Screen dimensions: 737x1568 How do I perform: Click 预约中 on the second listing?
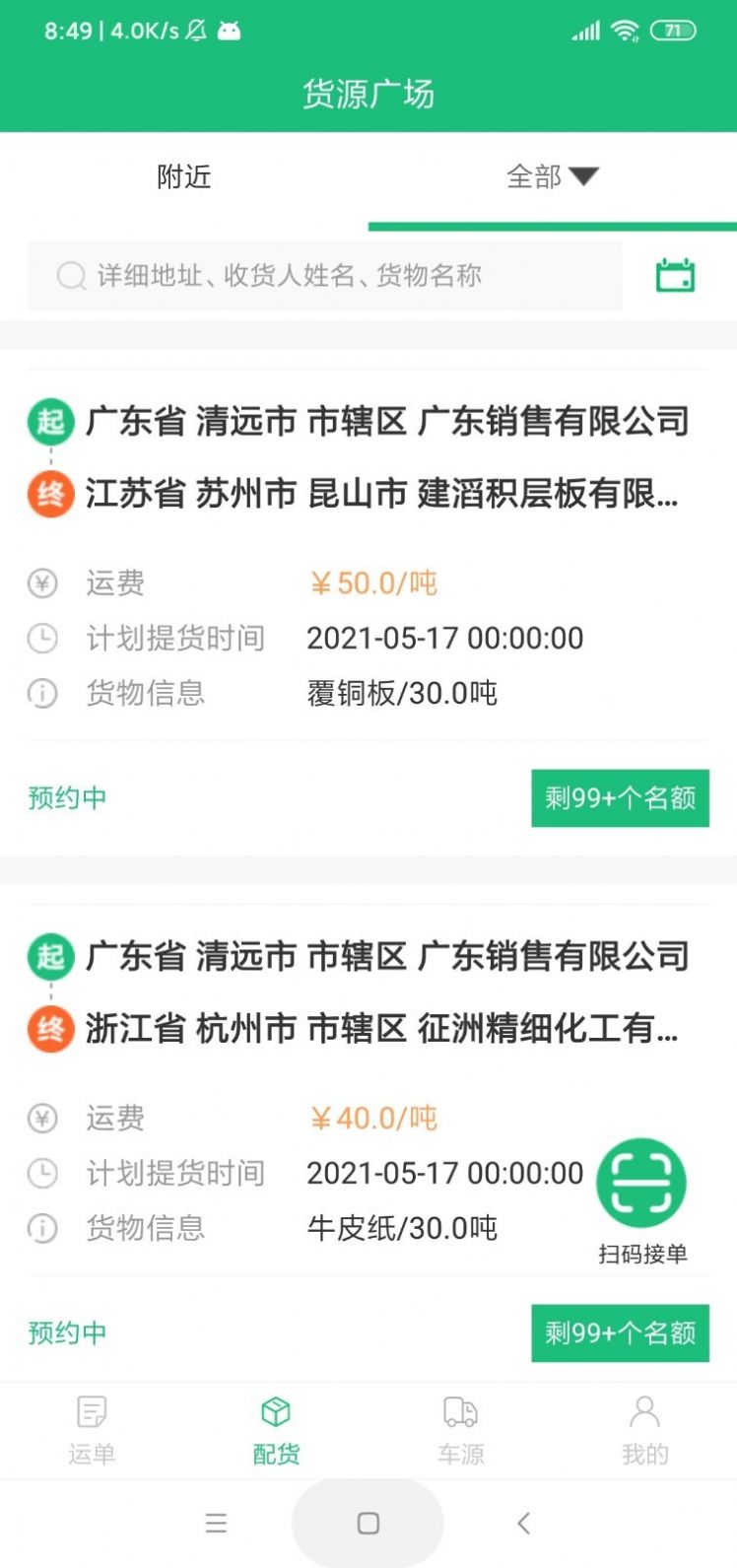pos(66,1333)
